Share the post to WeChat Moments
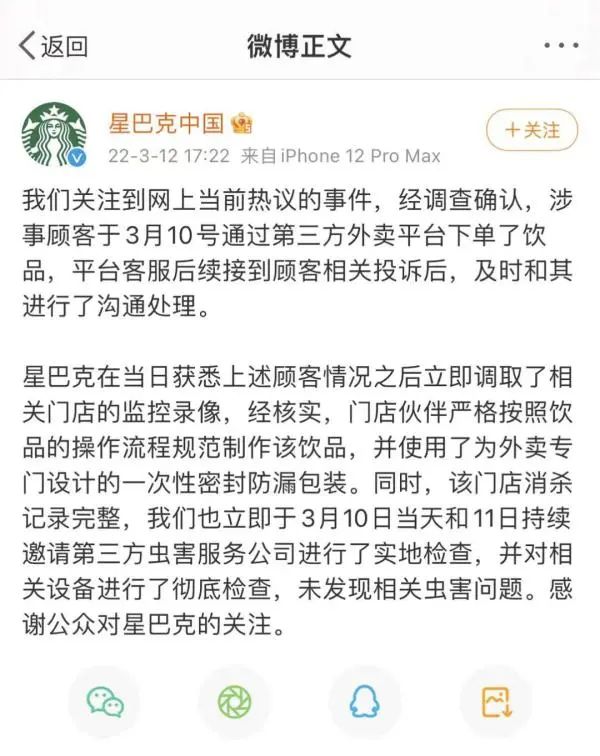 (x=235, y=702)
